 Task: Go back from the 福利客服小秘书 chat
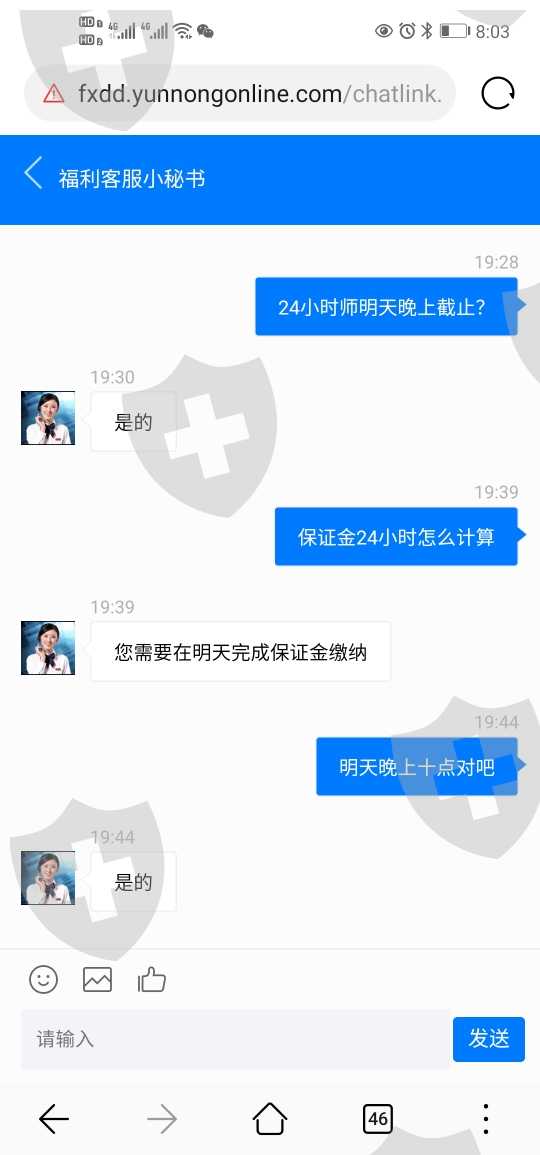33,174
